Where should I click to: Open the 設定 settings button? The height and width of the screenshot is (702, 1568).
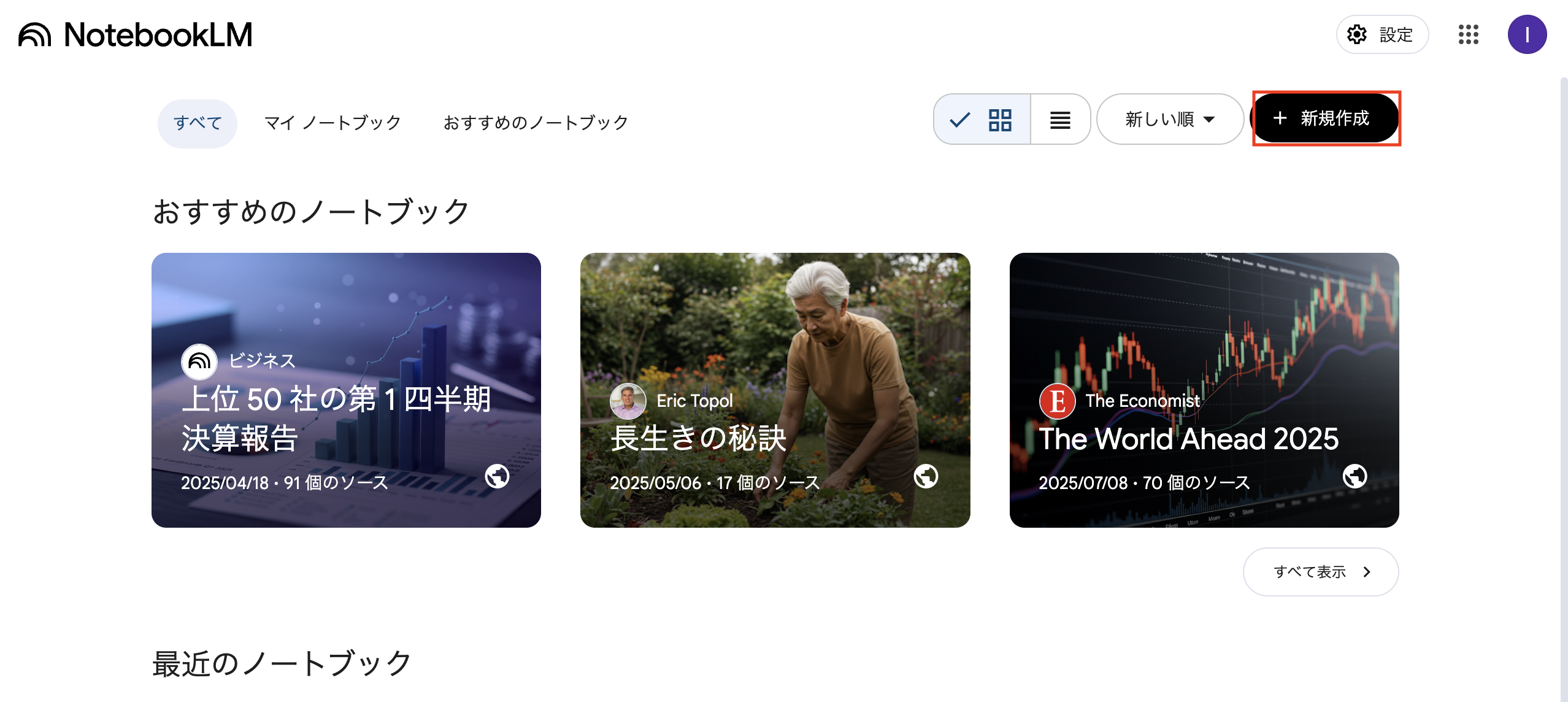1382,34
